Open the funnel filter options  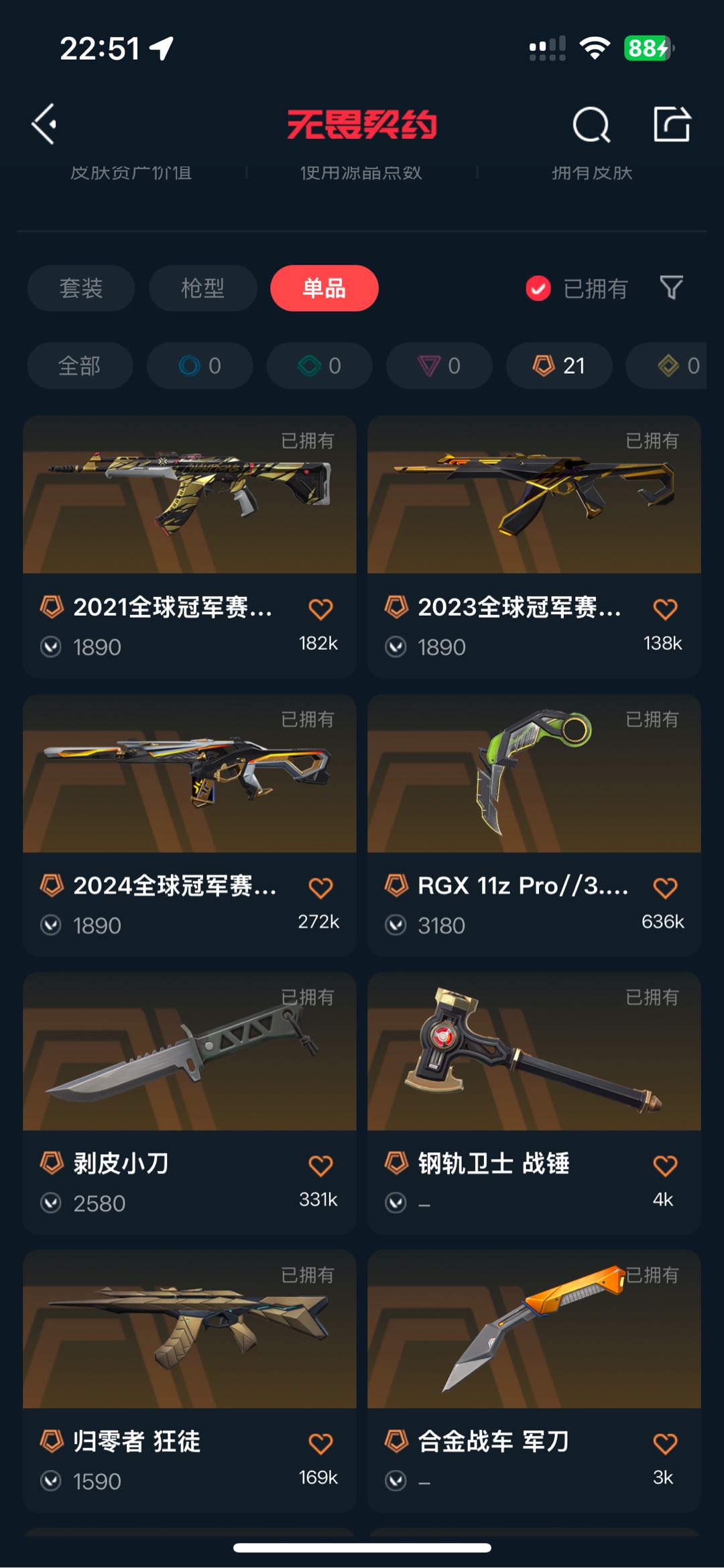pos(671,288)
